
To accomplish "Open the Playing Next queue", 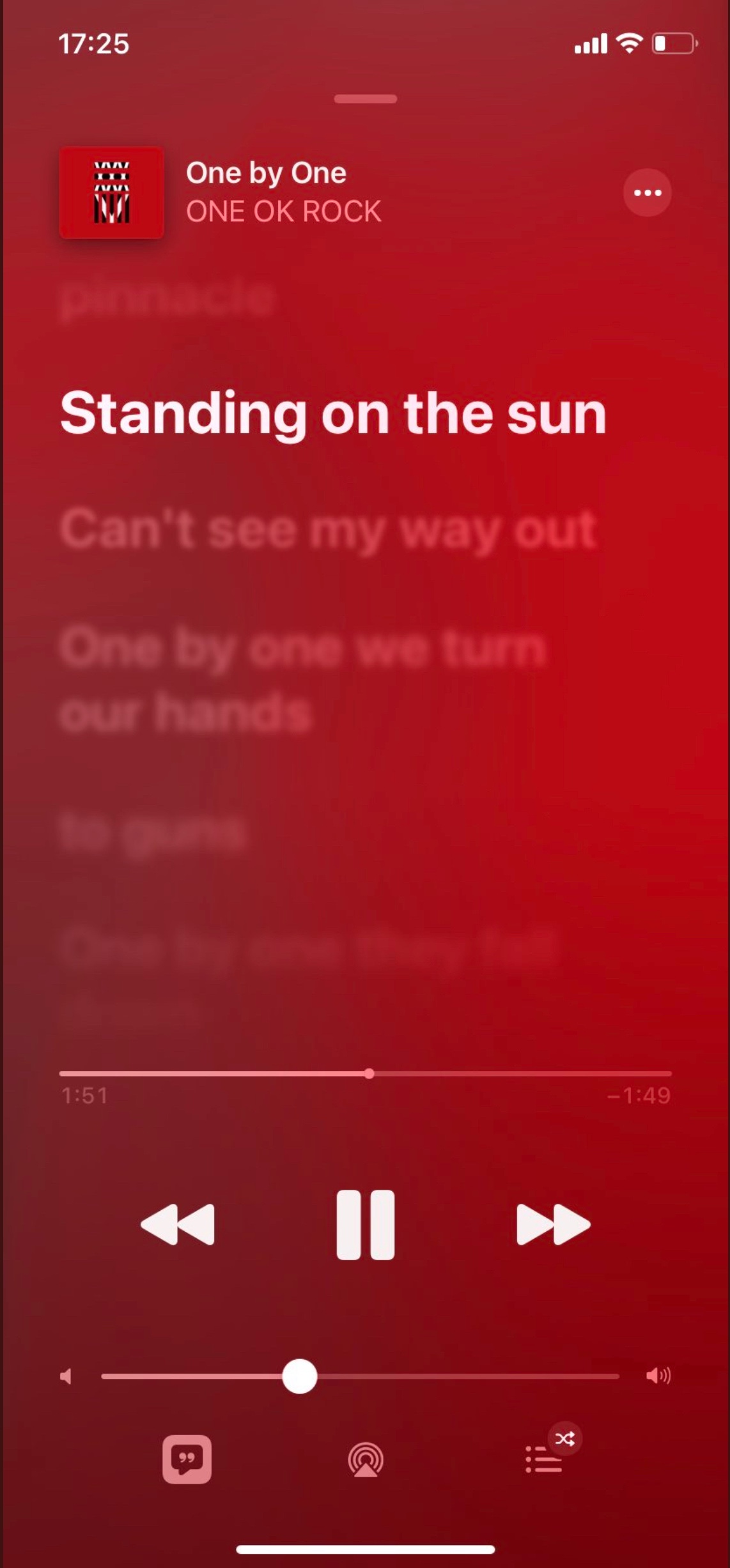I will [544, 1460].
